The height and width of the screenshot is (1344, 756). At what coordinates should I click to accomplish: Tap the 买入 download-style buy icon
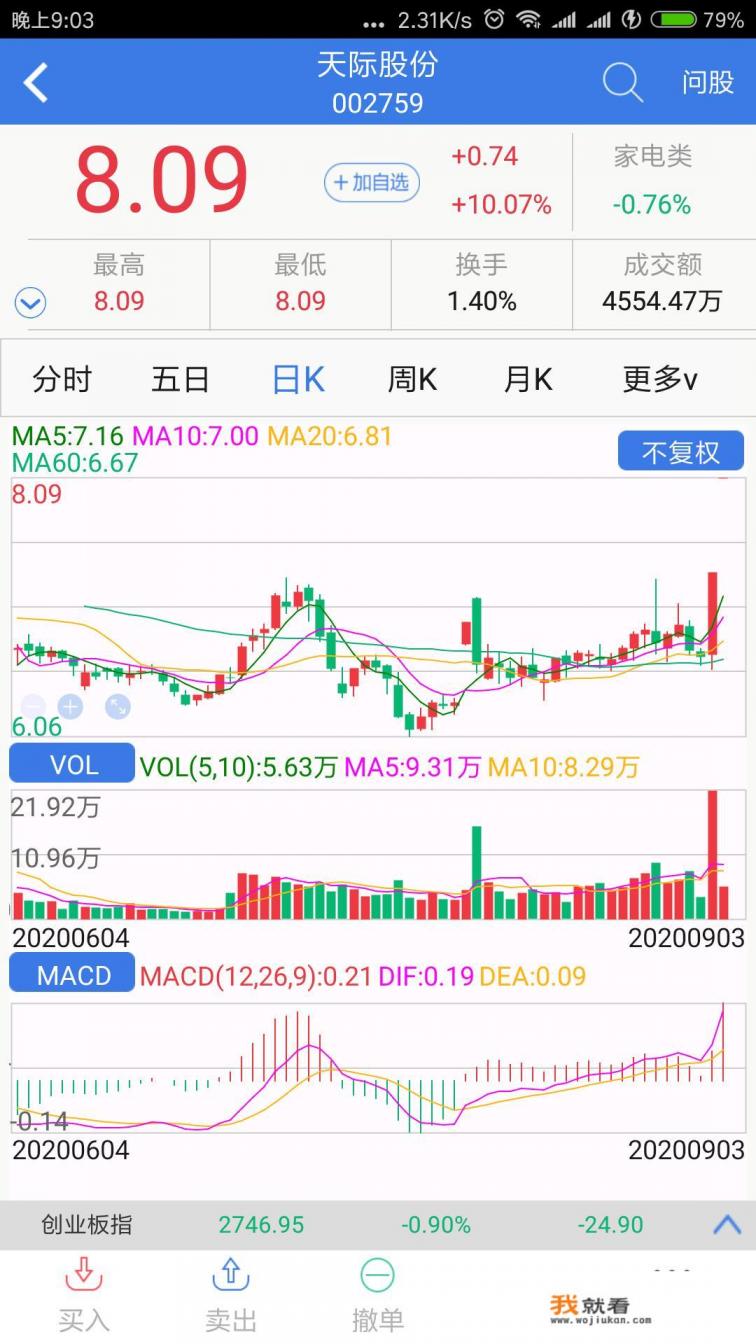click(x=83, y=1275)
